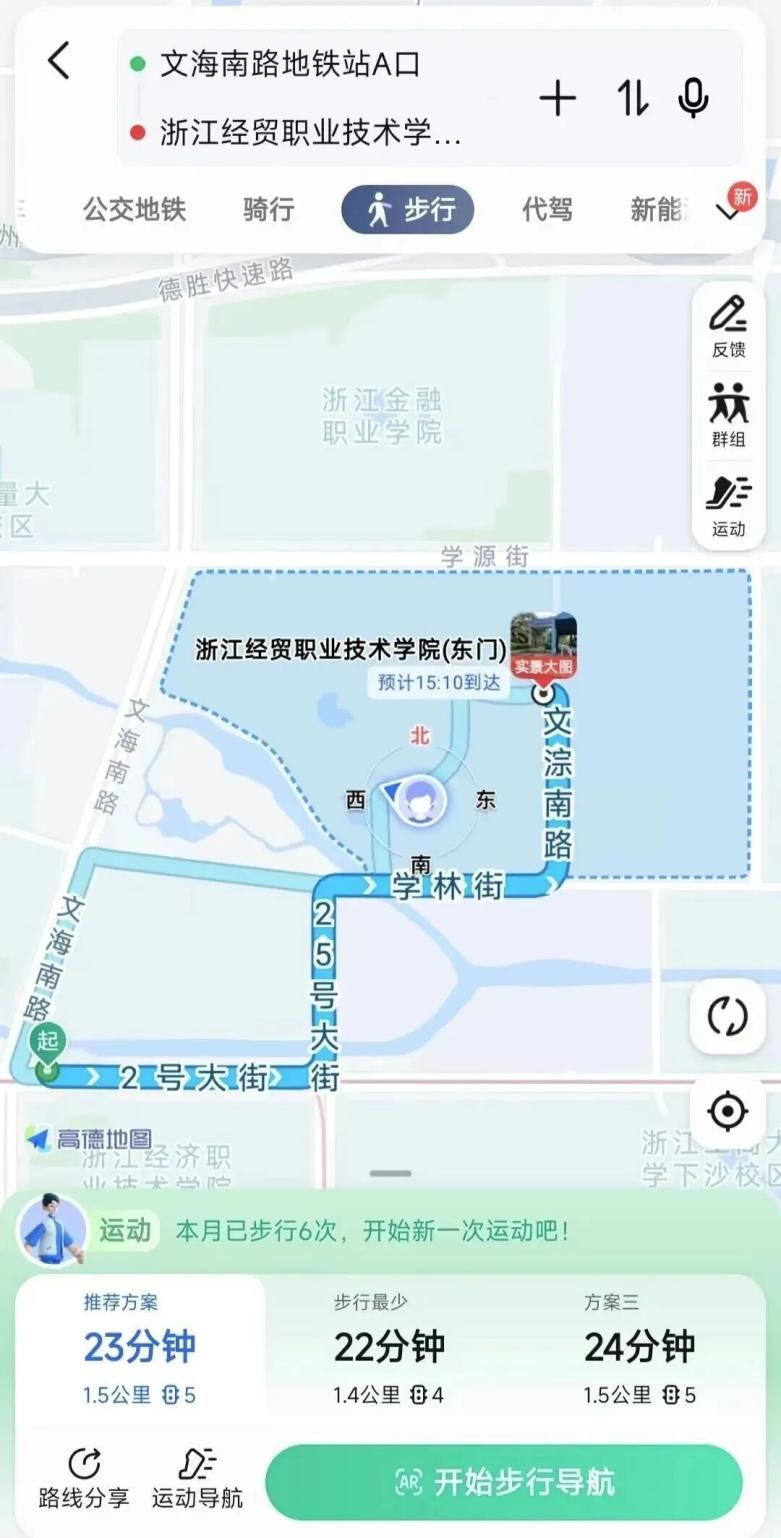Swap start and destination points

631,98
